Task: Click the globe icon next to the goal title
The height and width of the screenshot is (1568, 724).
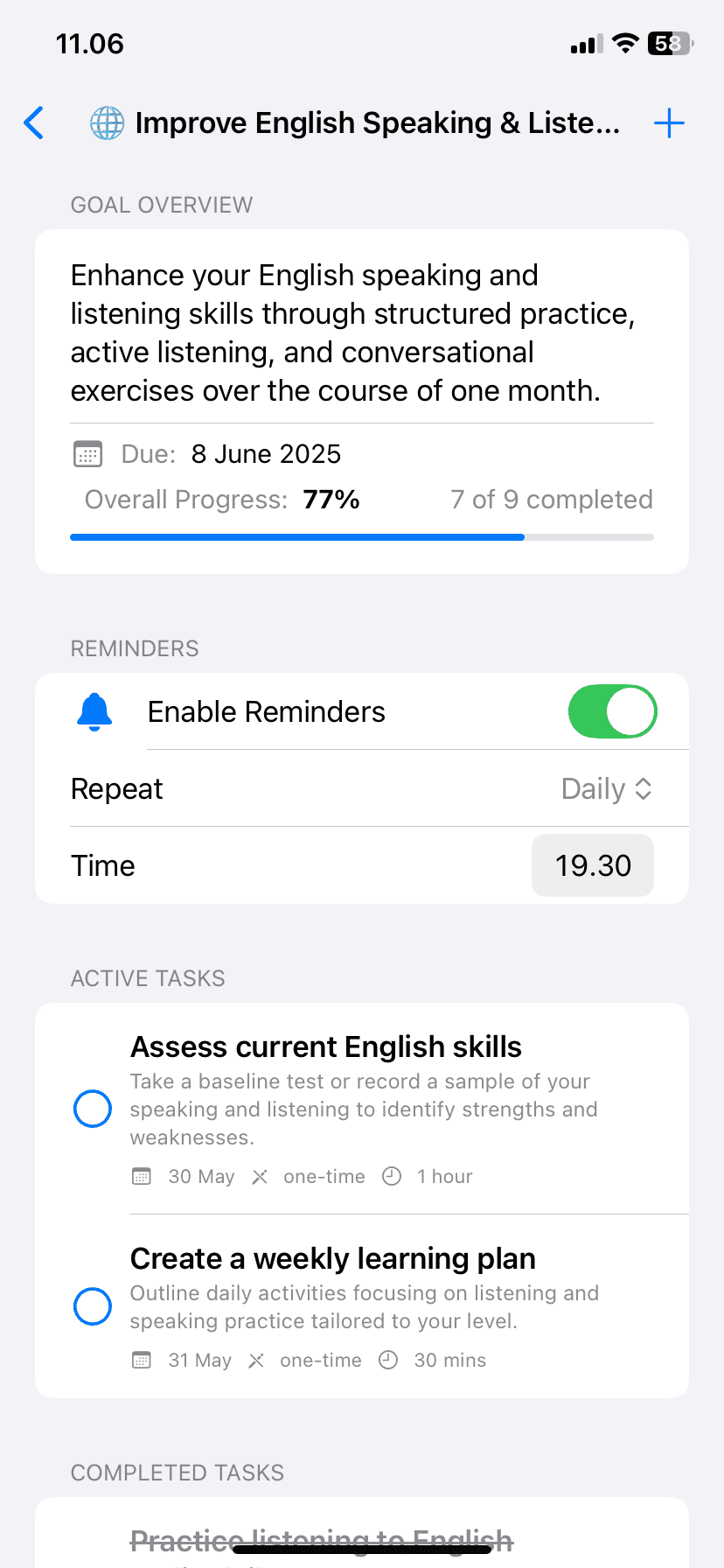Action: [x=105, y=122]
